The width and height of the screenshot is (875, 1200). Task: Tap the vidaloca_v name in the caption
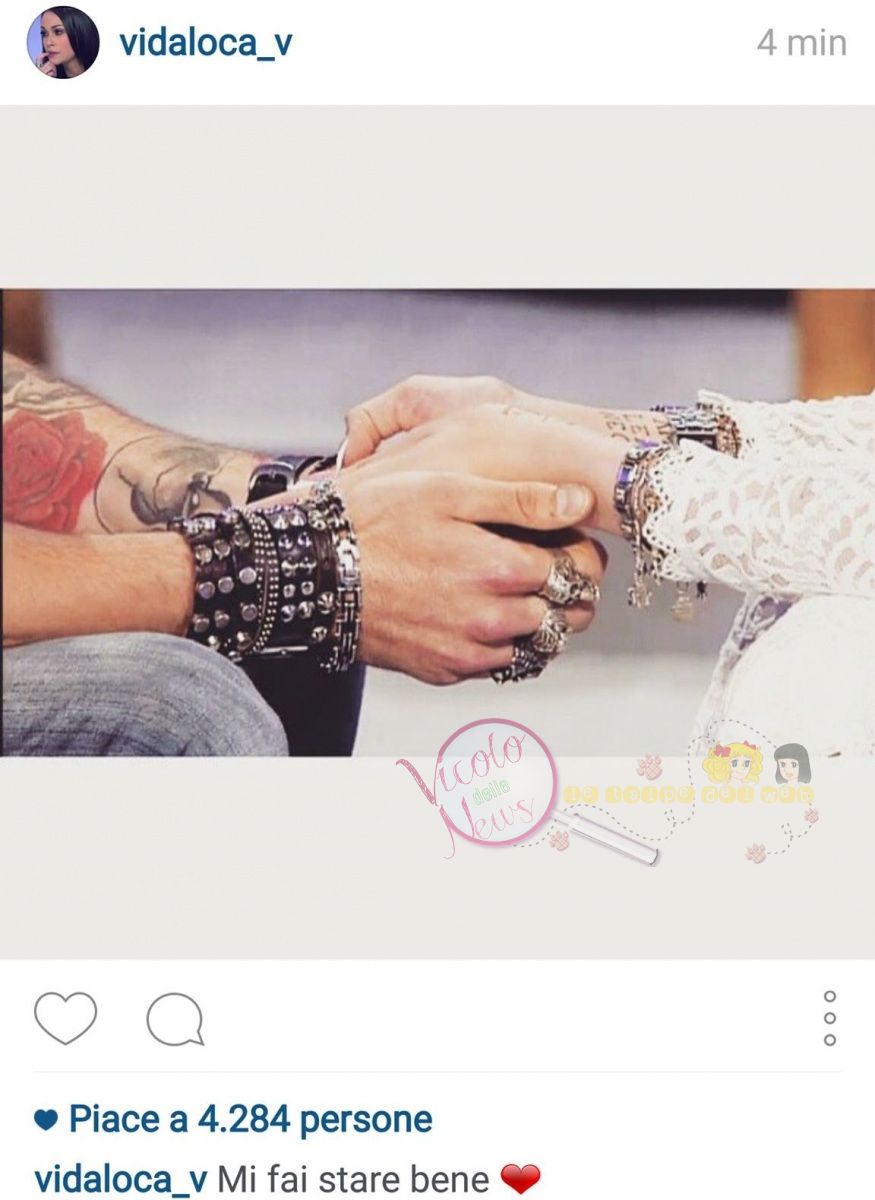coord(121,1178)
